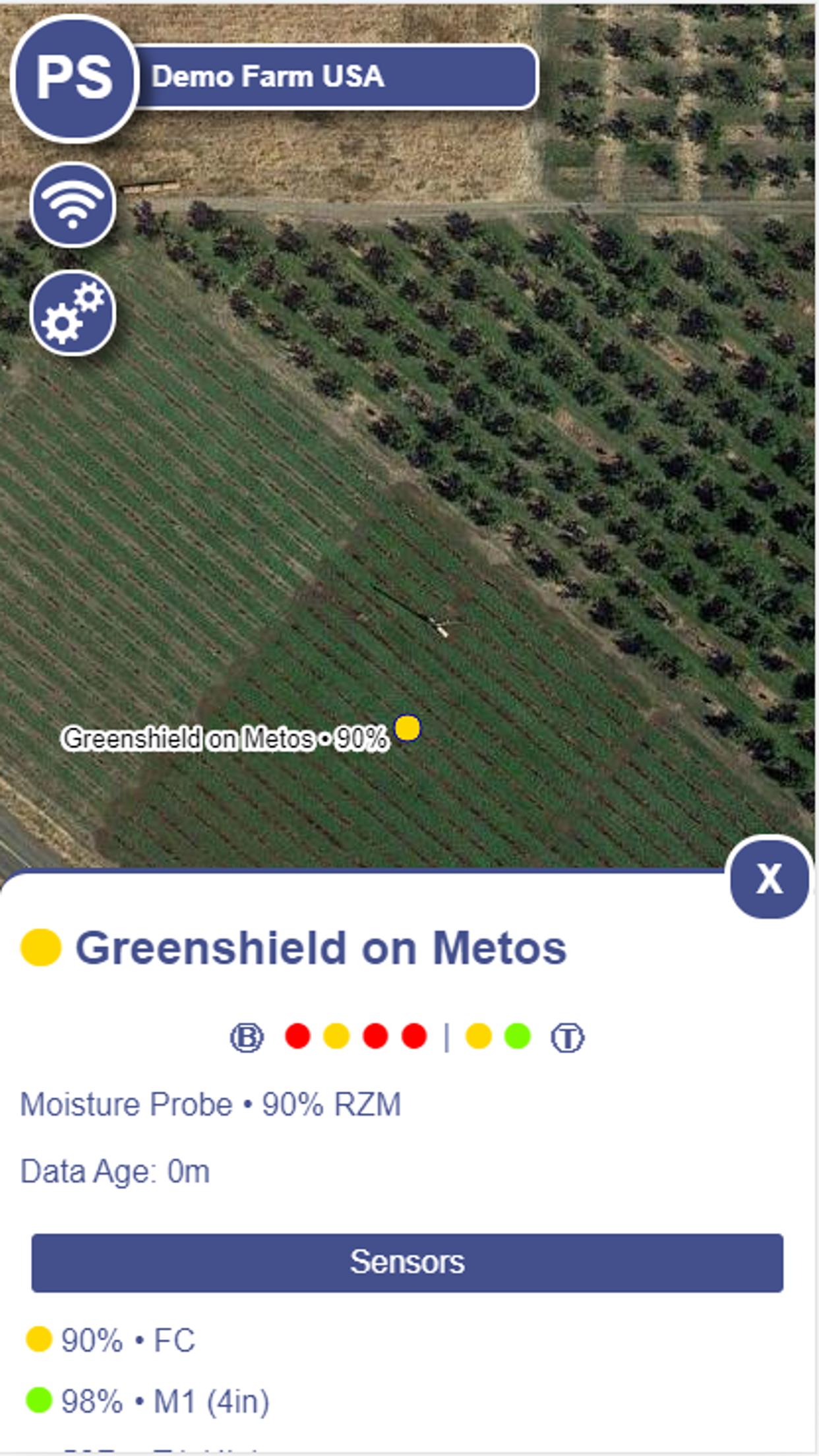Tap the Sensors button
The width and height of the screenshot is (819, 1456).
click(x=408, y=1262)
